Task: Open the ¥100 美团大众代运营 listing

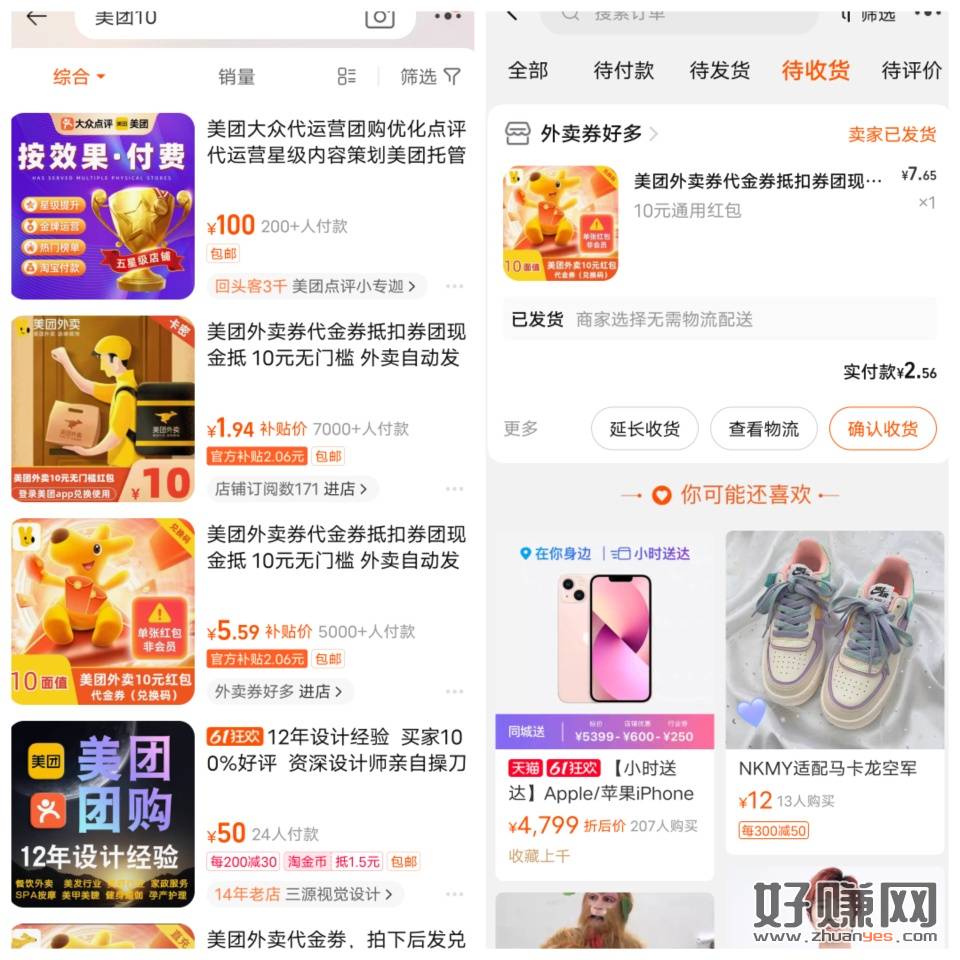Action: [x=336, y=142]
